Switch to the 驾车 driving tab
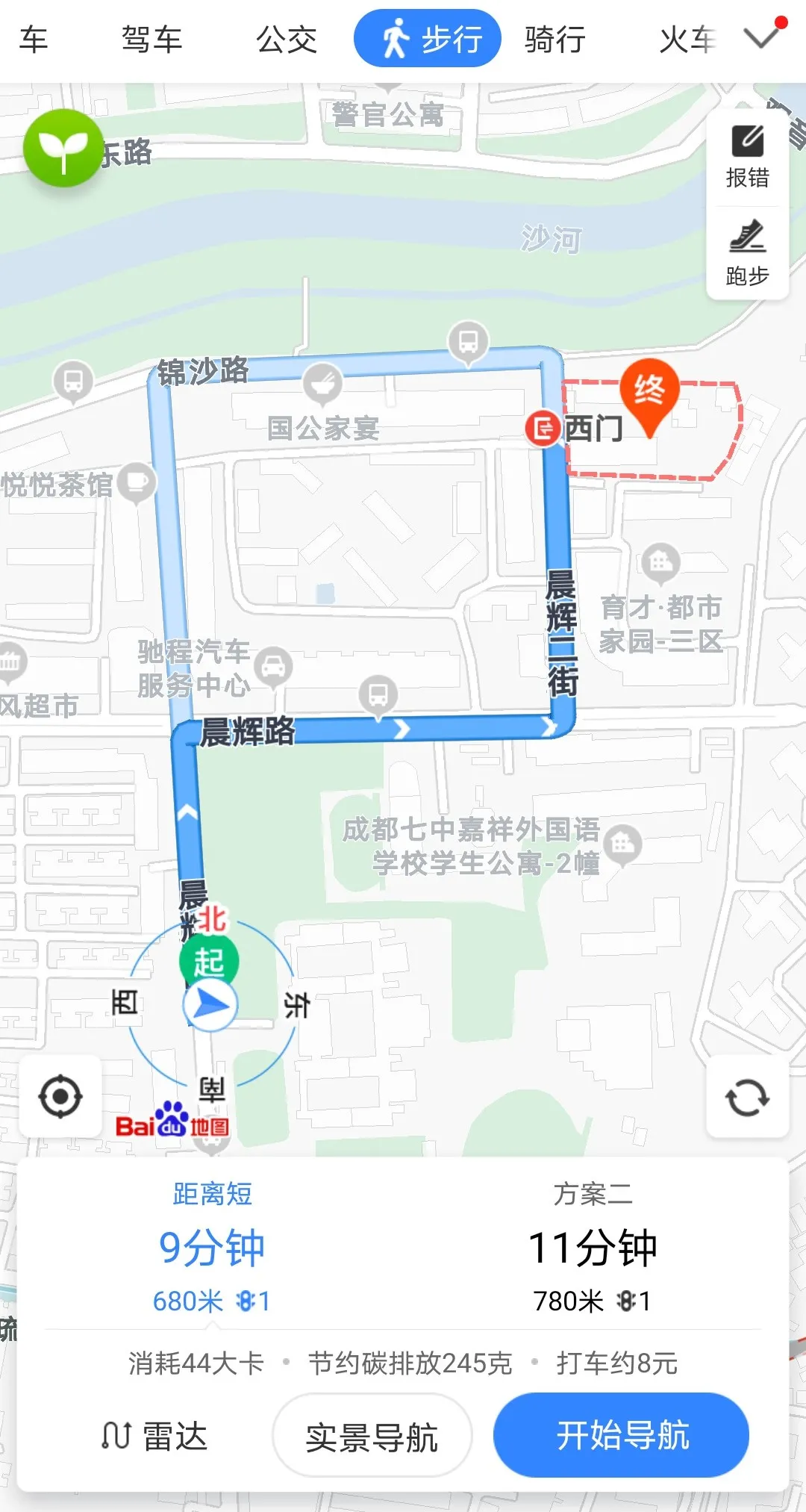The width and height of the screenshot is (806, 1512). click(x=151, y=40)
